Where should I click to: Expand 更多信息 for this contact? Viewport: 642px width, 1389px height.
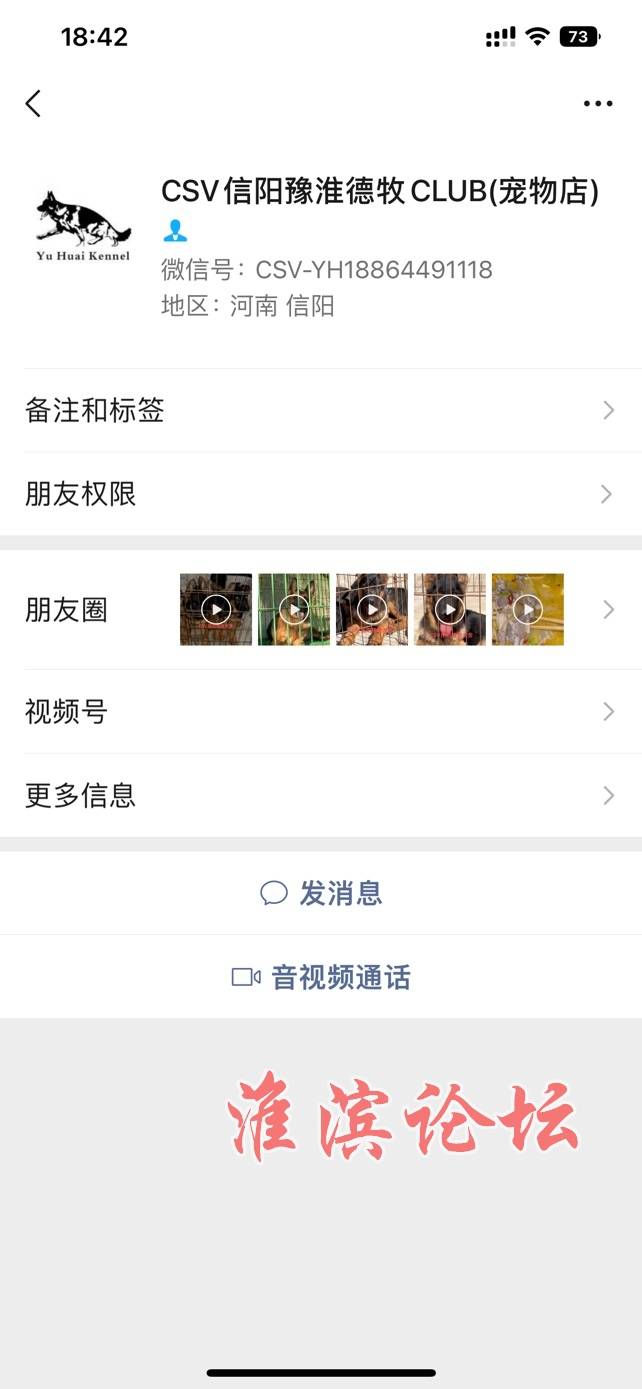(x=320, y=796)
